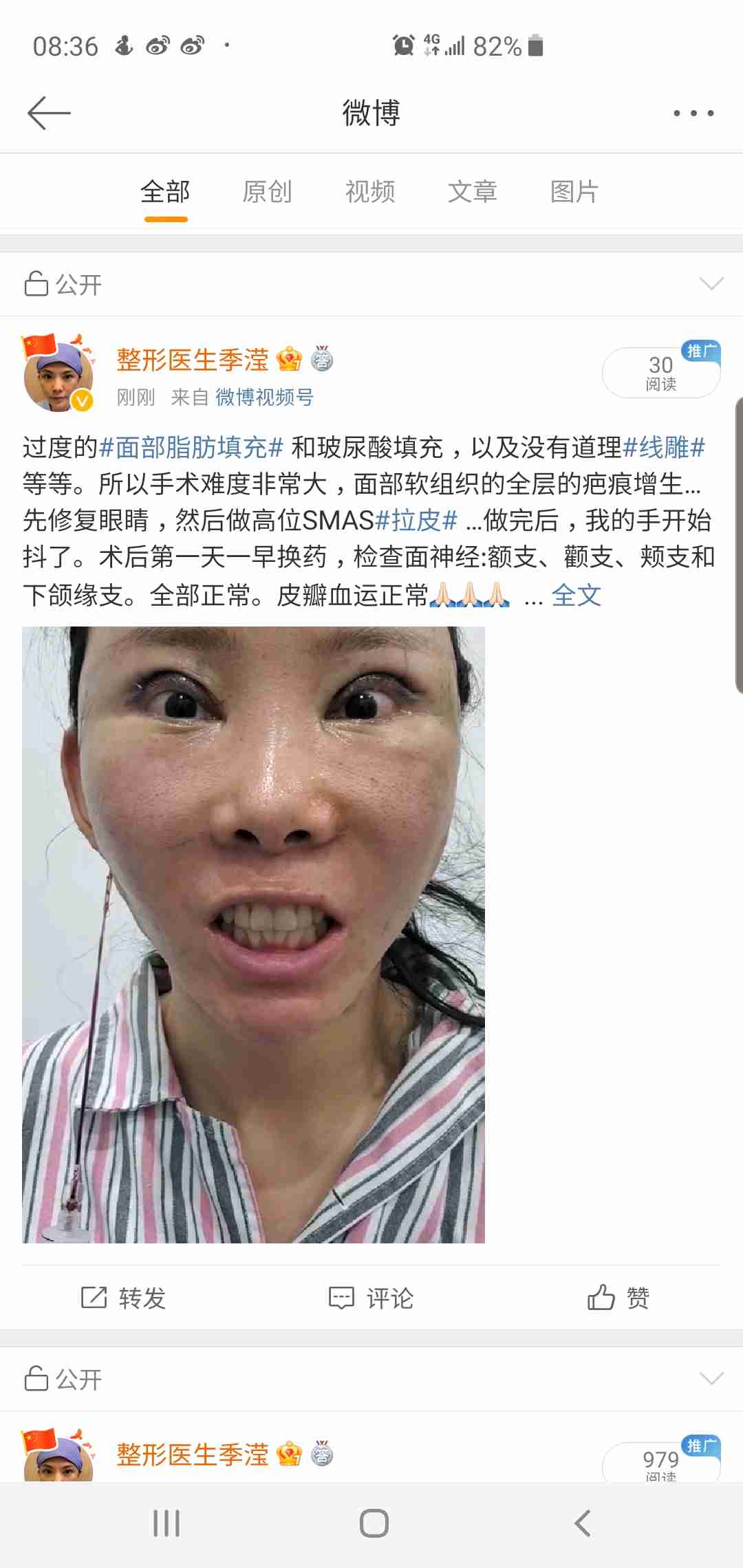Screen dimensions: 743x1568
Task: Repost using the 转发 button
Action: tap(124, 1298)
